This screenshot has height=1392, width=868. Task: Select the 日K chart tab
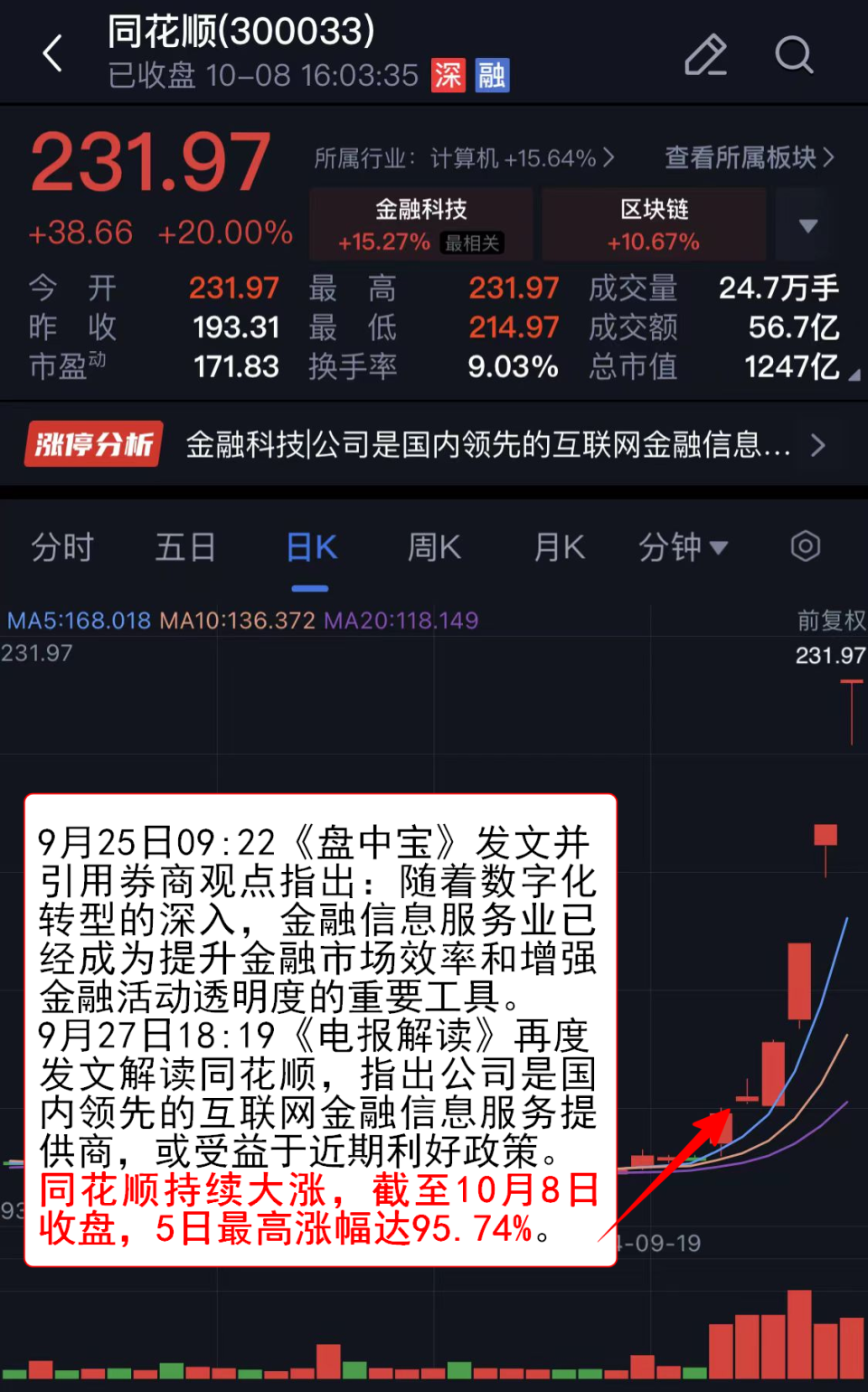pyautogui.click(x=311, y=547)
